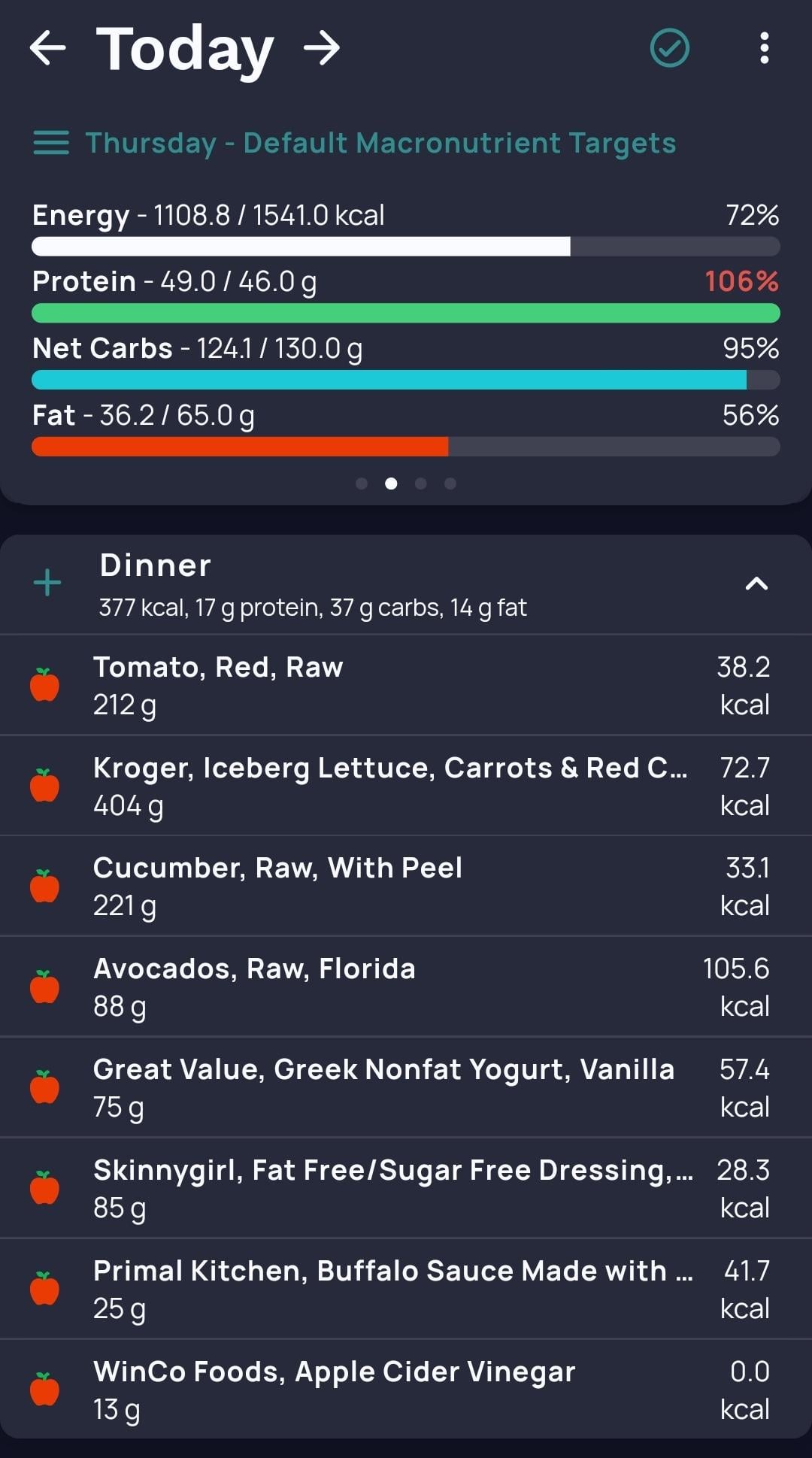Open the Avocados, Raw, Florida entry
Viewport: 812px width, 1458px height.
click(406, 987)
